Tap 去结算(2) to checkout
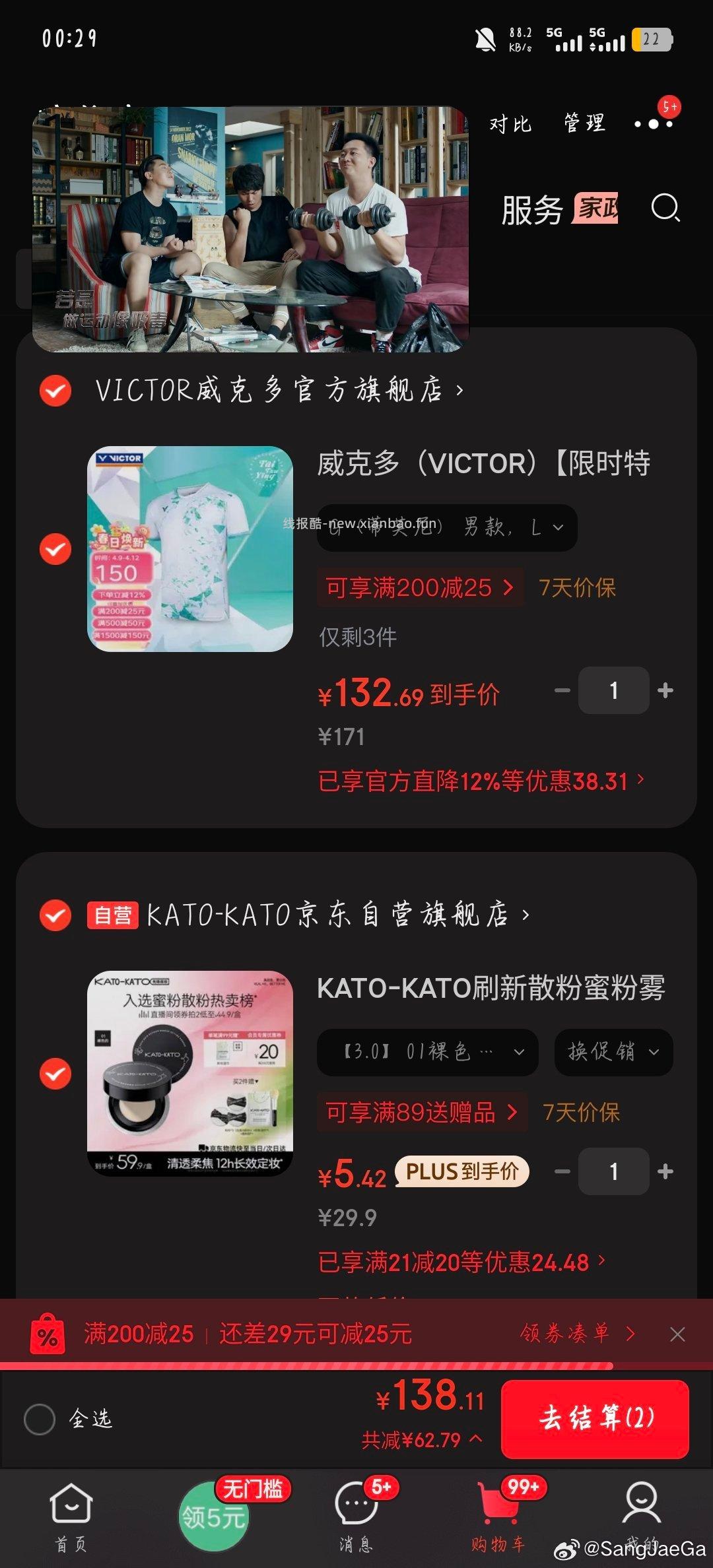713x1568 pixels. (x=595, y=1415)
